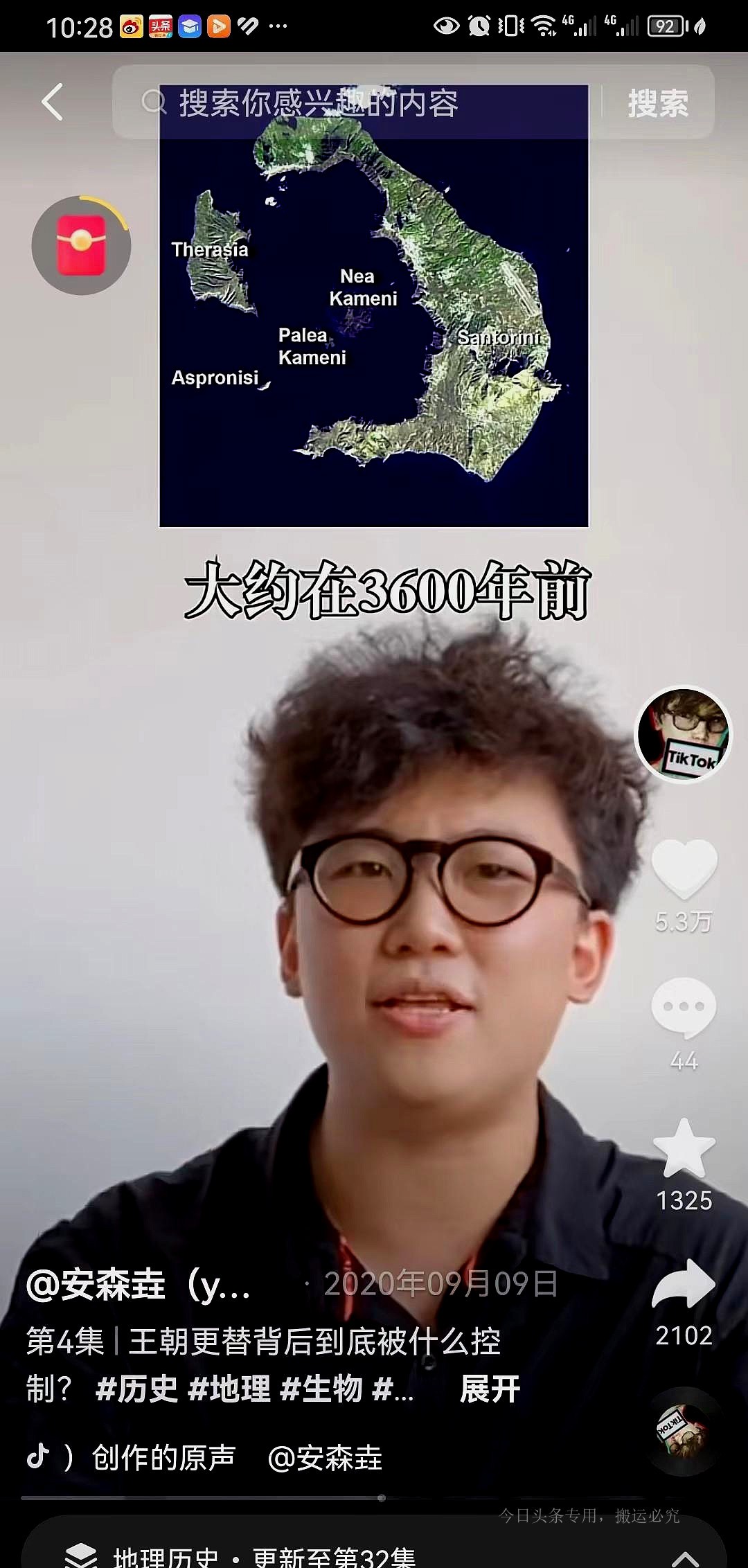Go back using the top-left arrow
Screen dimensions: 748x1568
tap(53, 103)
